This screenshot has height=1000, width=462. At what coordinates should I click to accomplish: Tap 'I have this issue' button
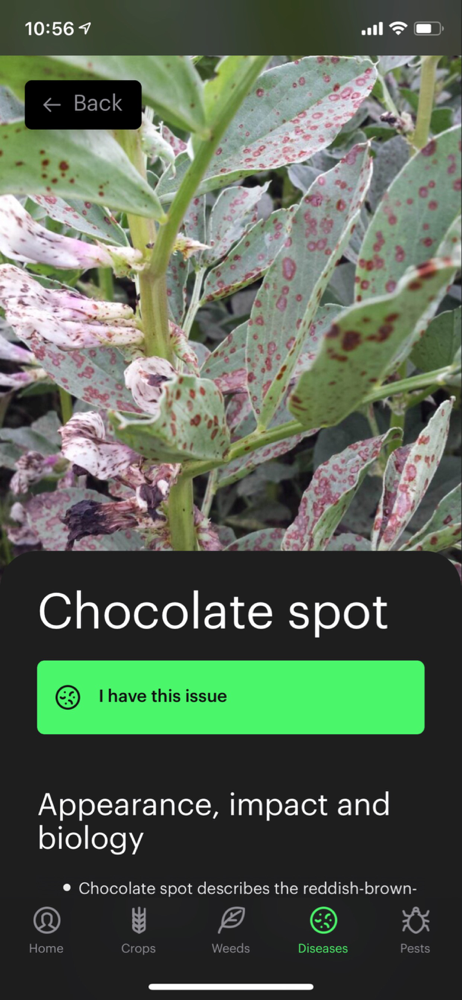click(x=230, y=697)
